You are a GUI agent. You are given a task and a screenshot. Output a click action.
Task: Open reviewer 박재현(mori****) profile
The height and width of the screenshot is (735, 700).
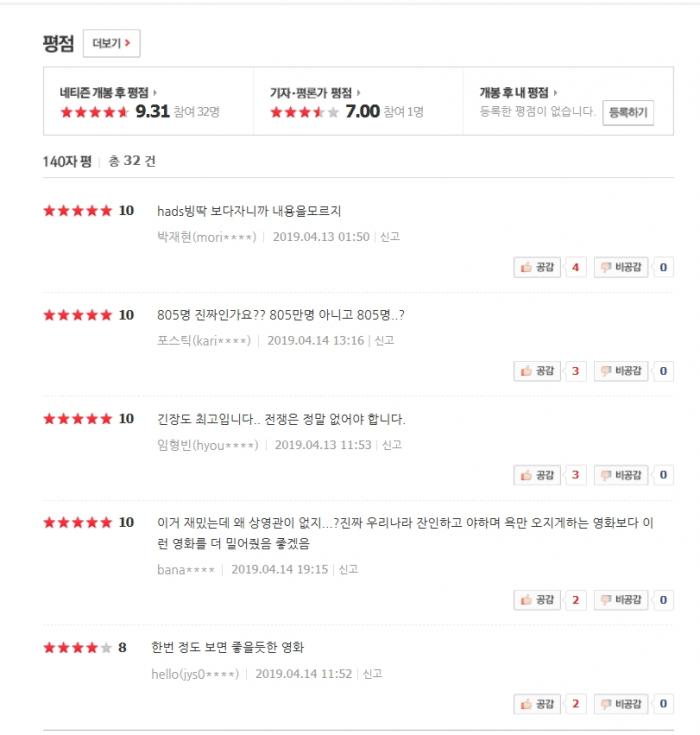(206, 237)
